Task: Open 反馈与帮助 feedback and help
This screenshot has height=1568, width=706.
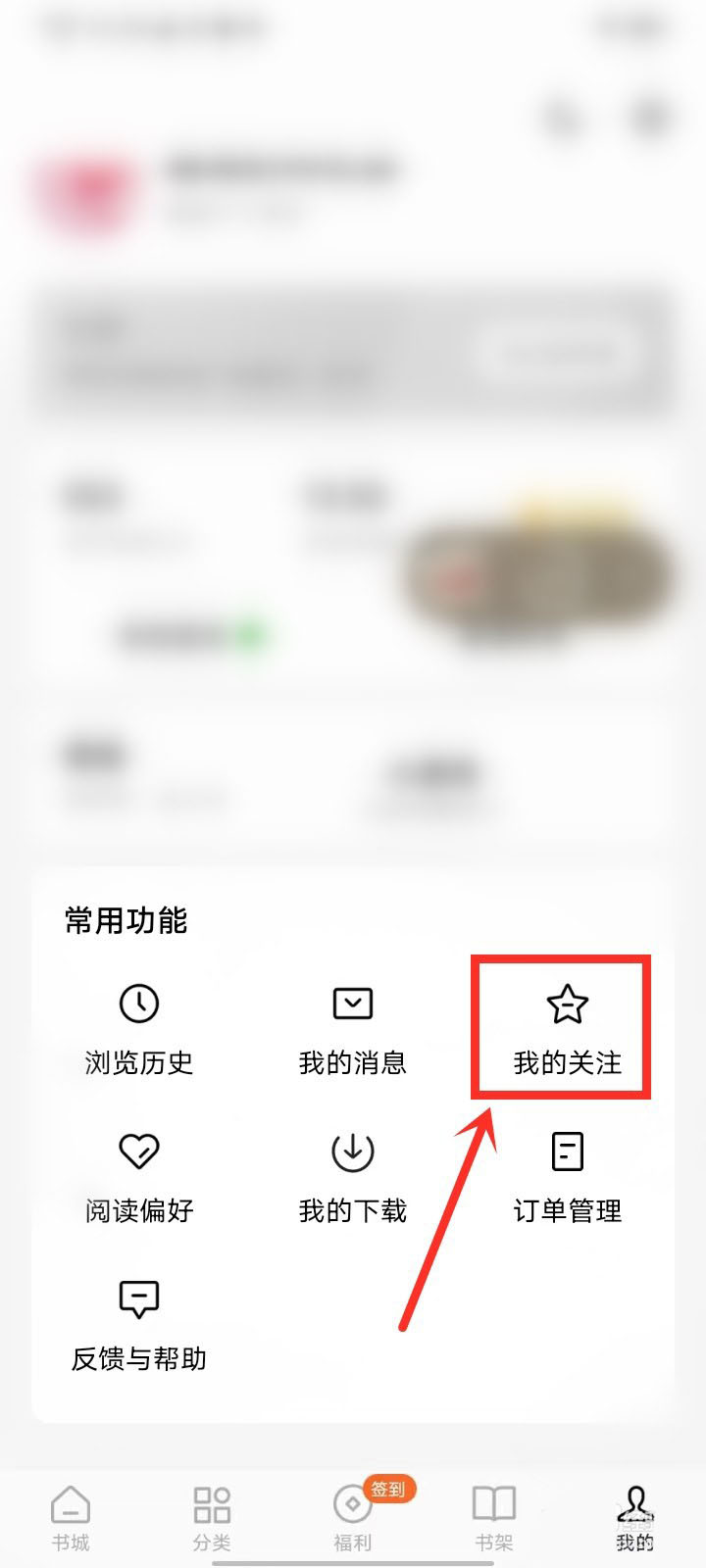Action: point(138,1324)
